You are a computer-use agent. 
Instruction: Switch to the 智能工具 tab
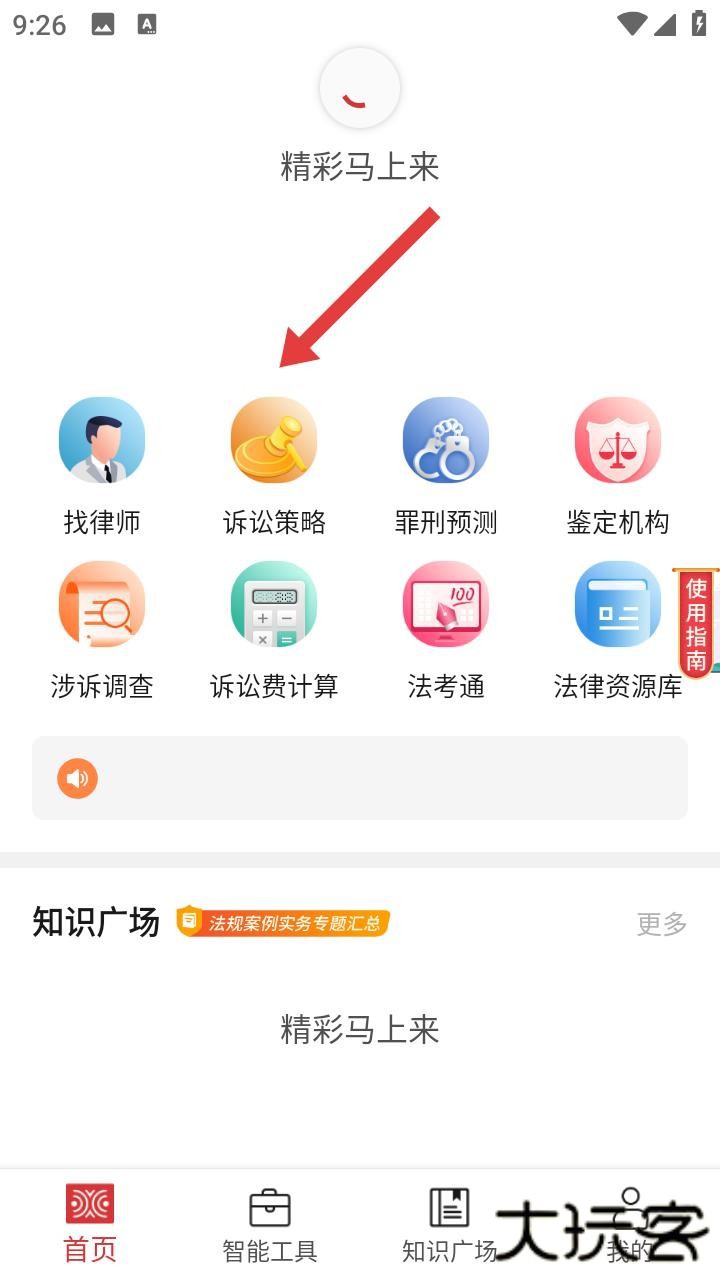tap(270, 1224)
